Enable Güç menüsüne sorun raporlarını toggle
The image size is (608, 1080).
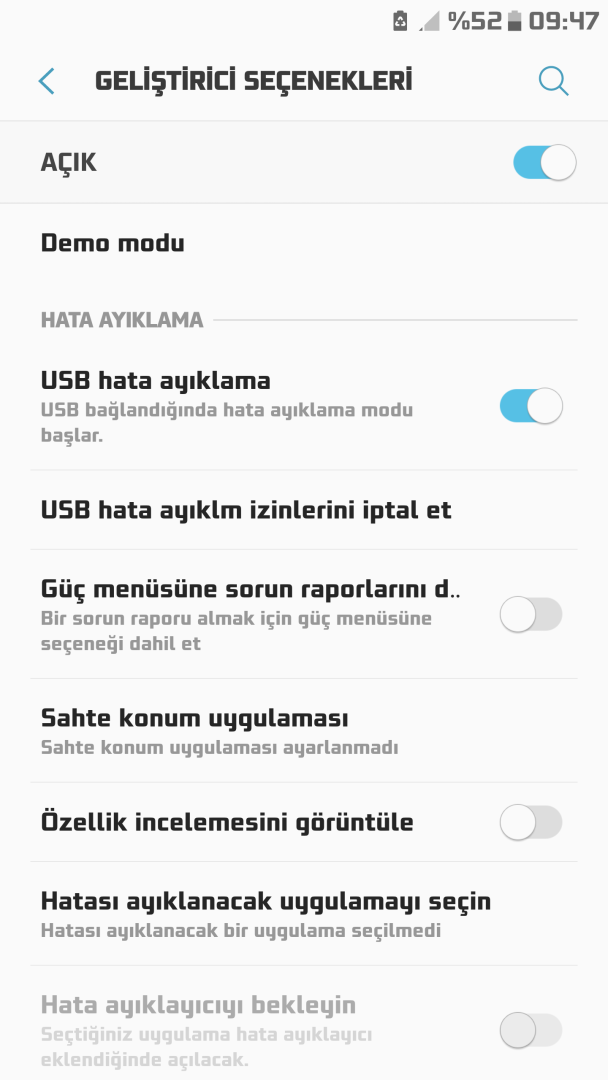coord(531,615)
